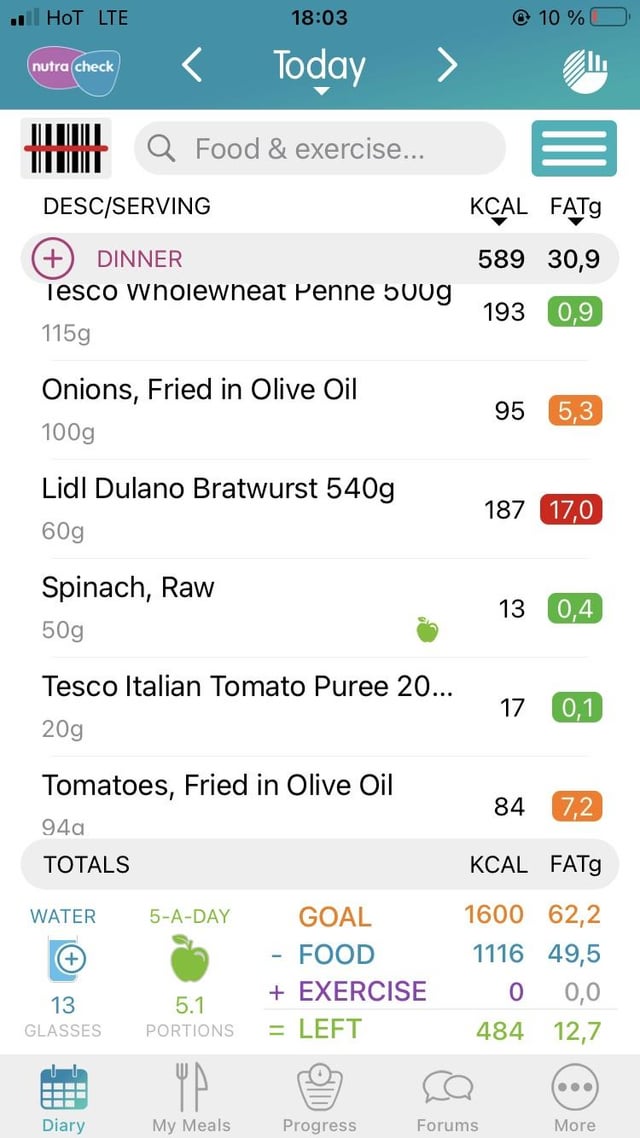Open the nutrition chart icon
640x1138 pixels.
point(585,70)
